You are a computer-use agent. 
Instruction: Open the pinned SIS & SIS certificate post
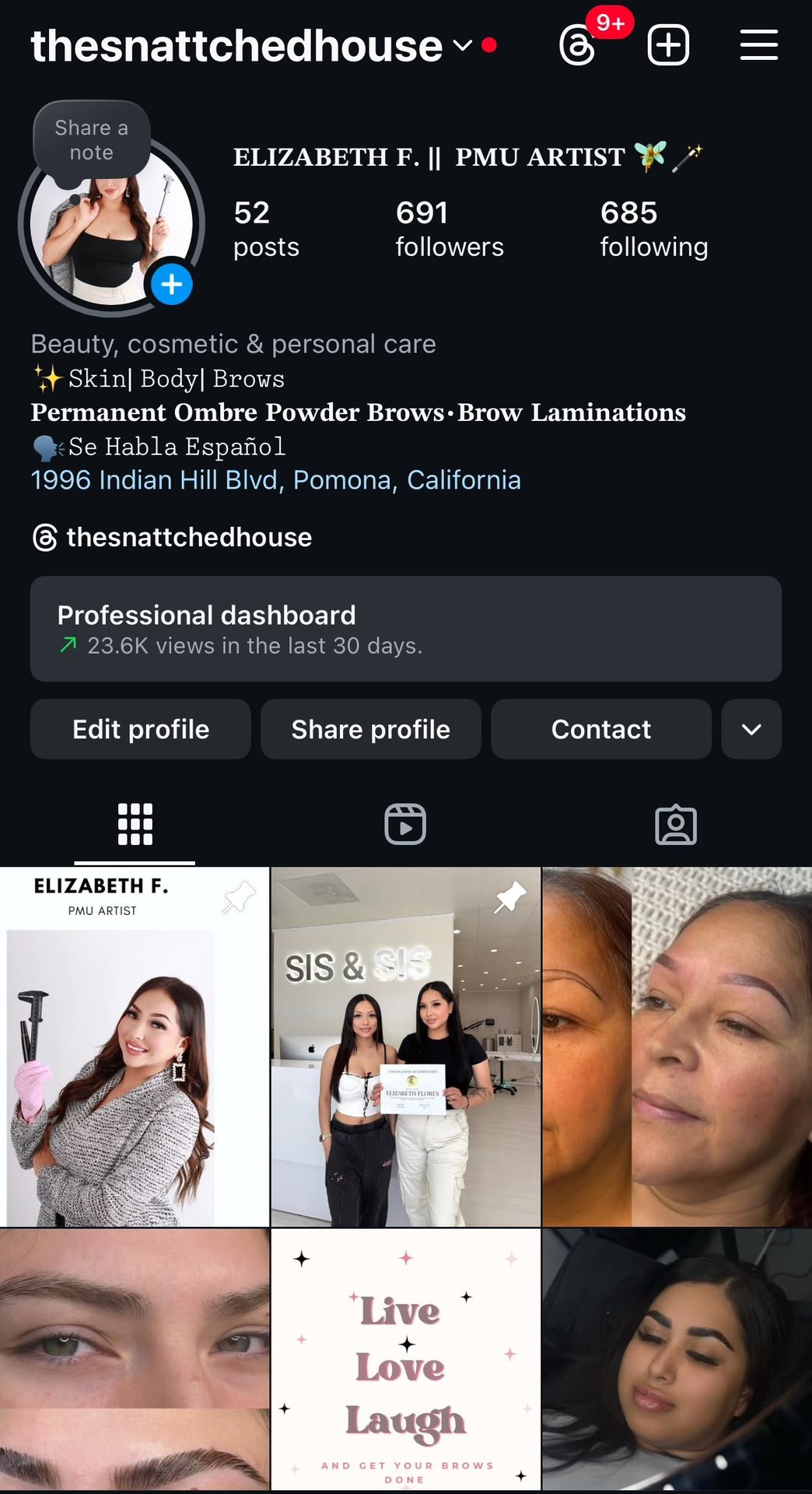[405, 1047]
